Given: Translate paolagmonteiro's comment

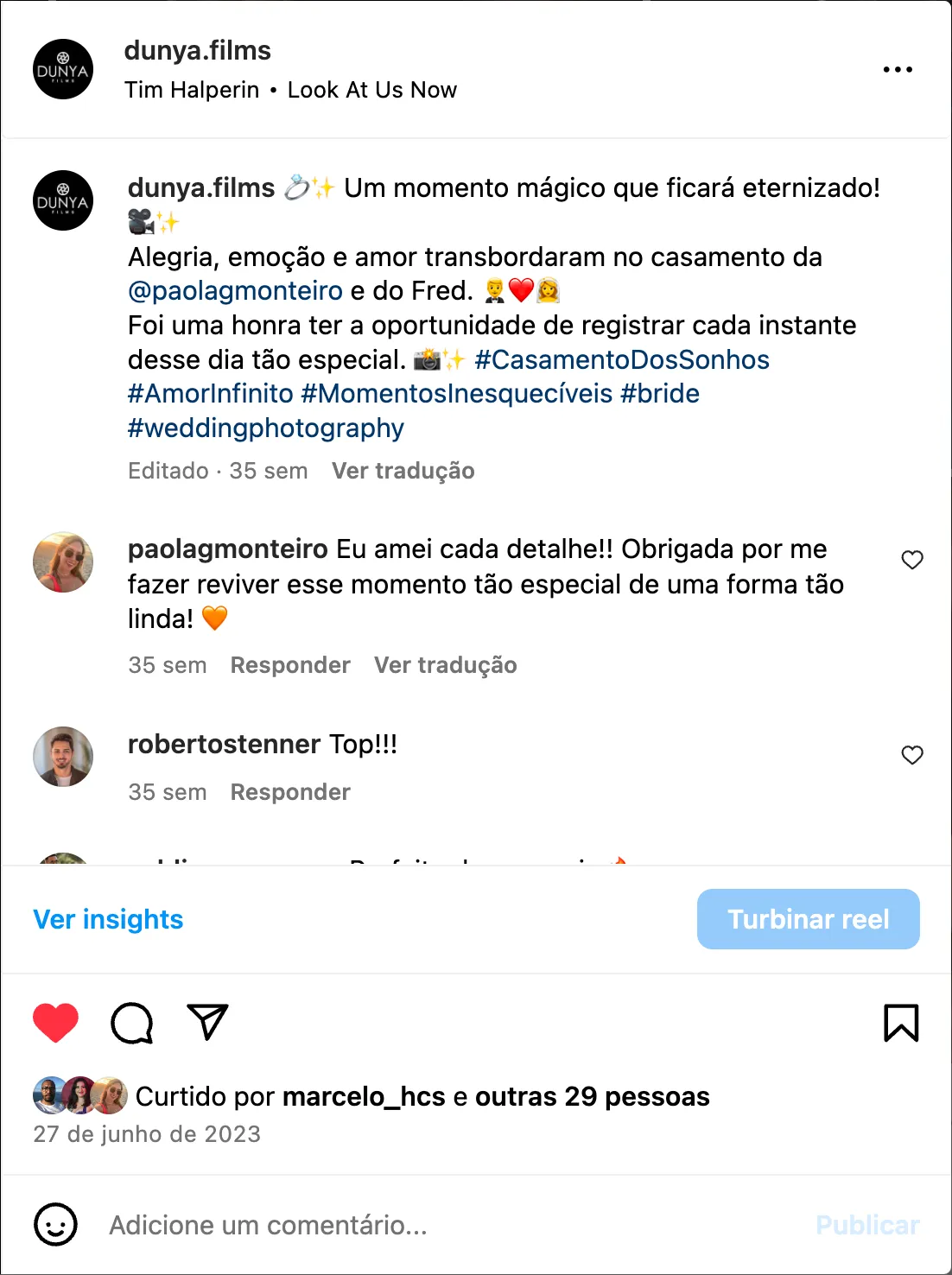Looking at the screenshot, I should pos(445,665).
